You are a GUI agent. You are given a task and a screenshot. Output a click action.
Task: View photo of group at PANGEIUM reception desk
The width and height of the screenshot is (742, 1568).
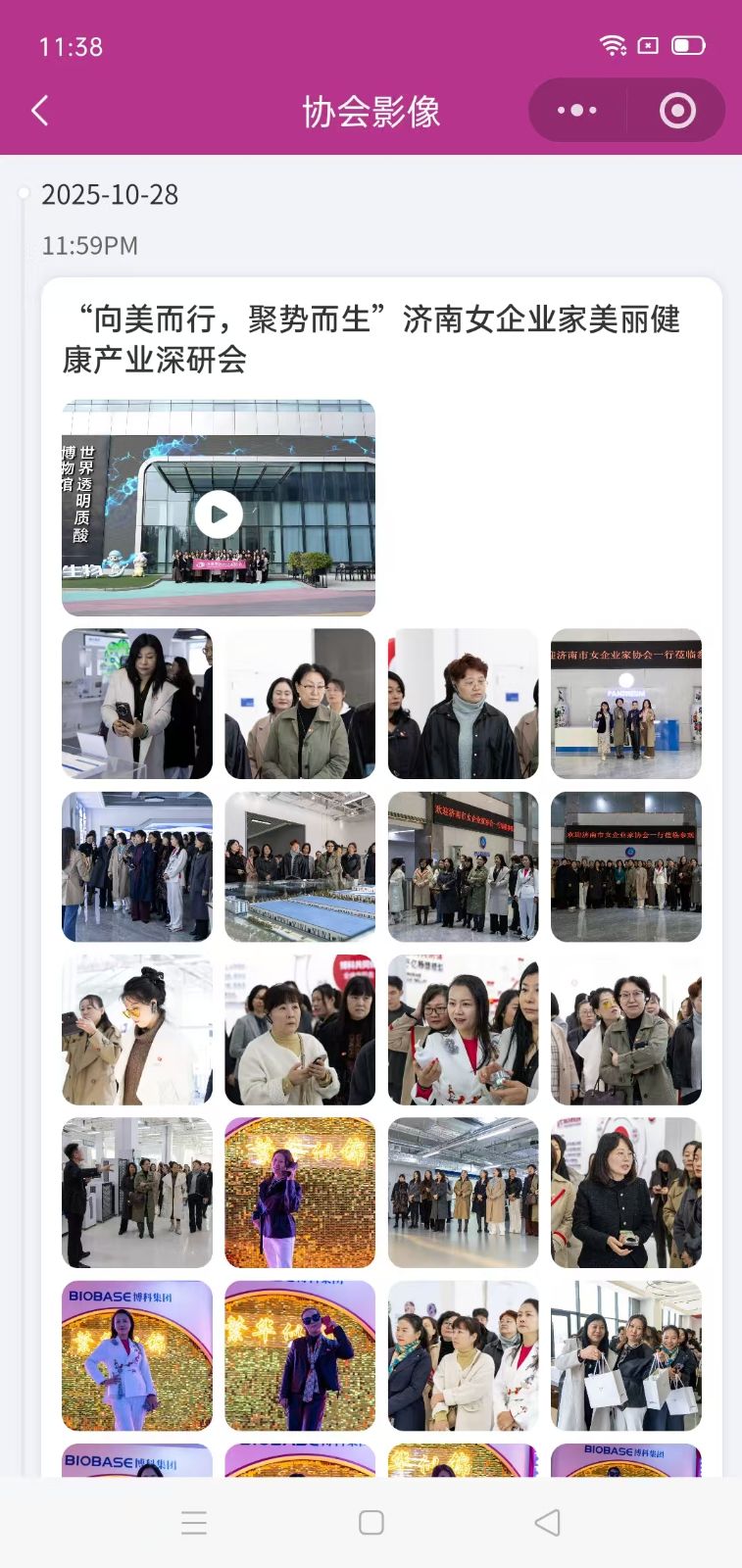click(x=626, y=704)
